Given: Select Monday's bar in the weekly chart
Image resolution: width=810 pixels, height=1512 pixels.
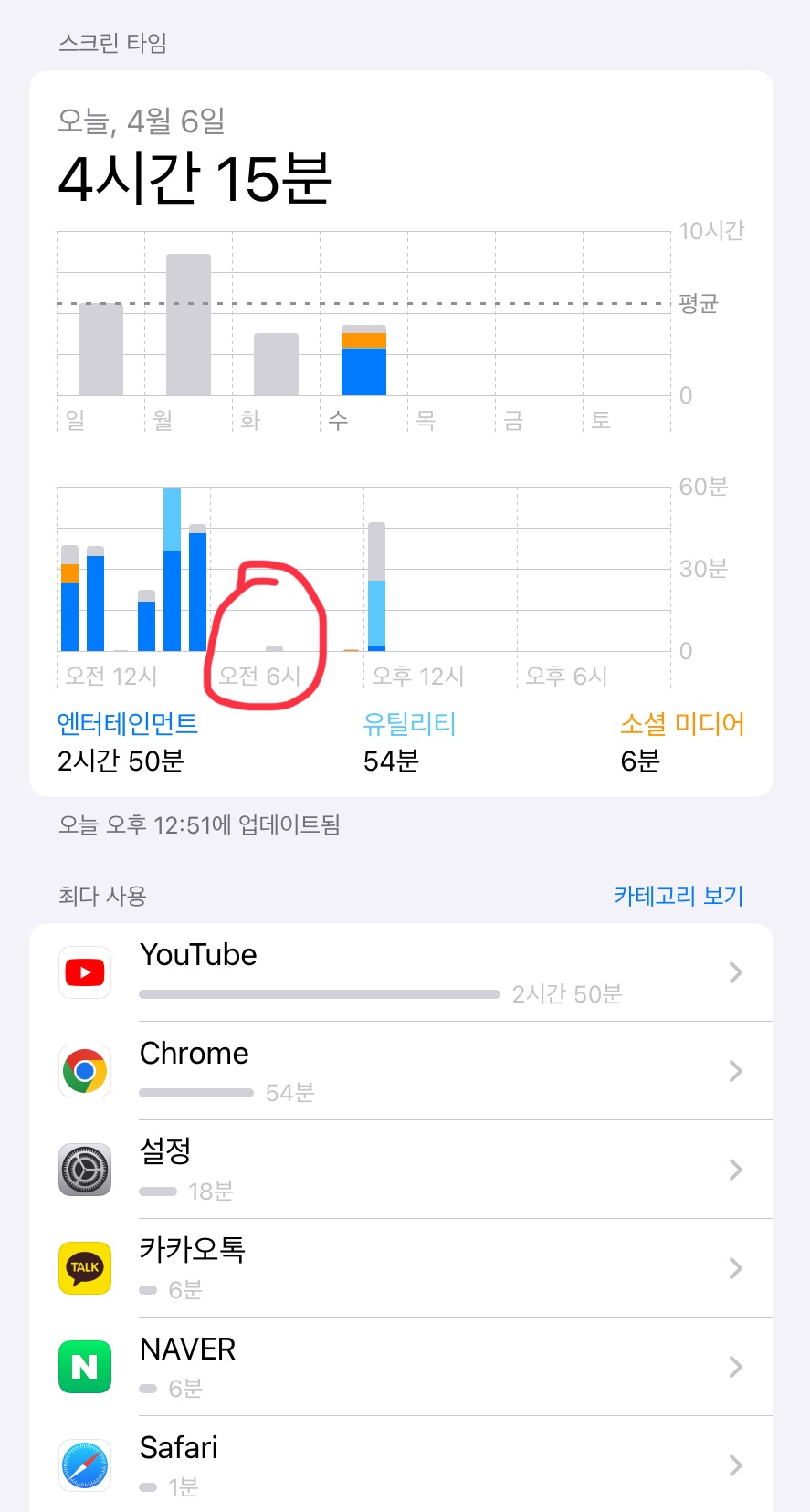Looking at the screenshot, I should point(188,325).
